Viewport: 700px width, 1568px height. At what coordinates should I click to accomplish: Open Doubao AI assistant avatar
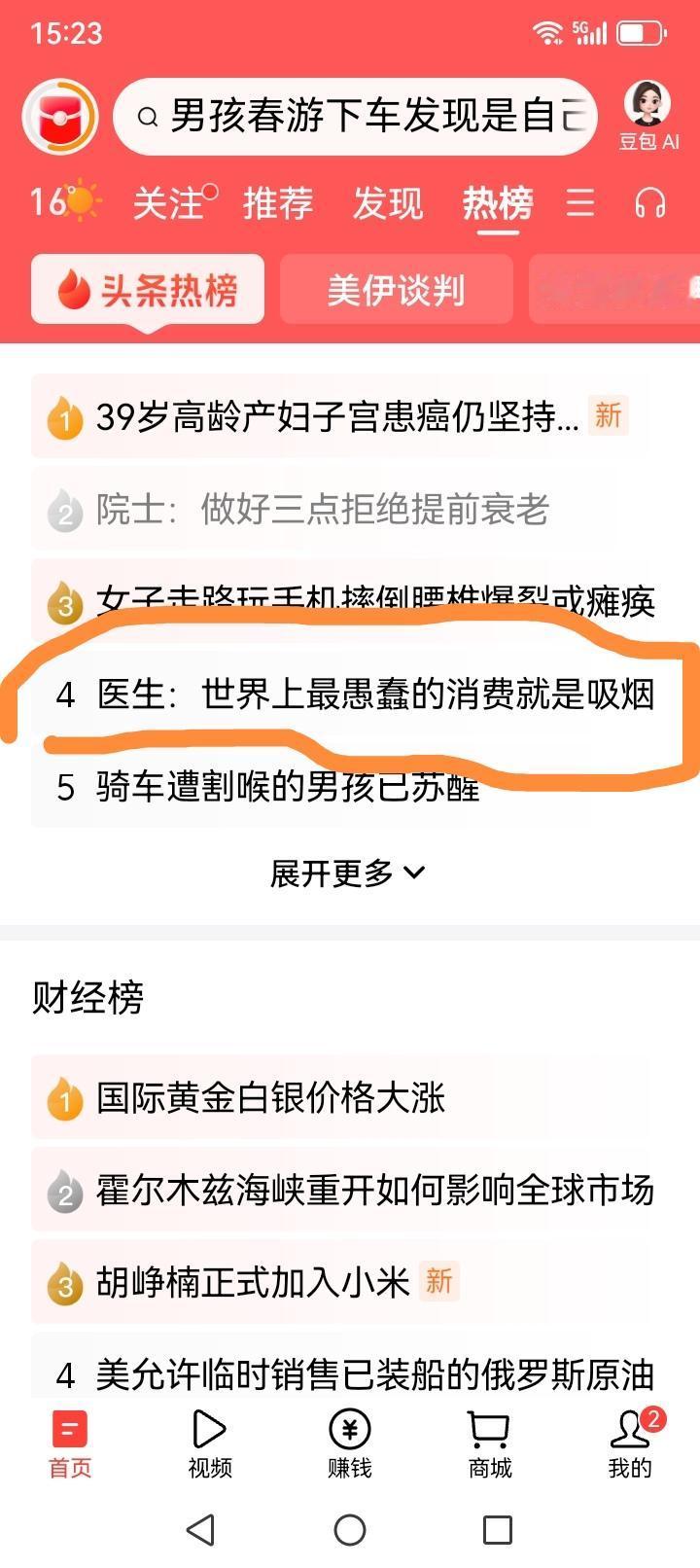[x=646, y=104]
